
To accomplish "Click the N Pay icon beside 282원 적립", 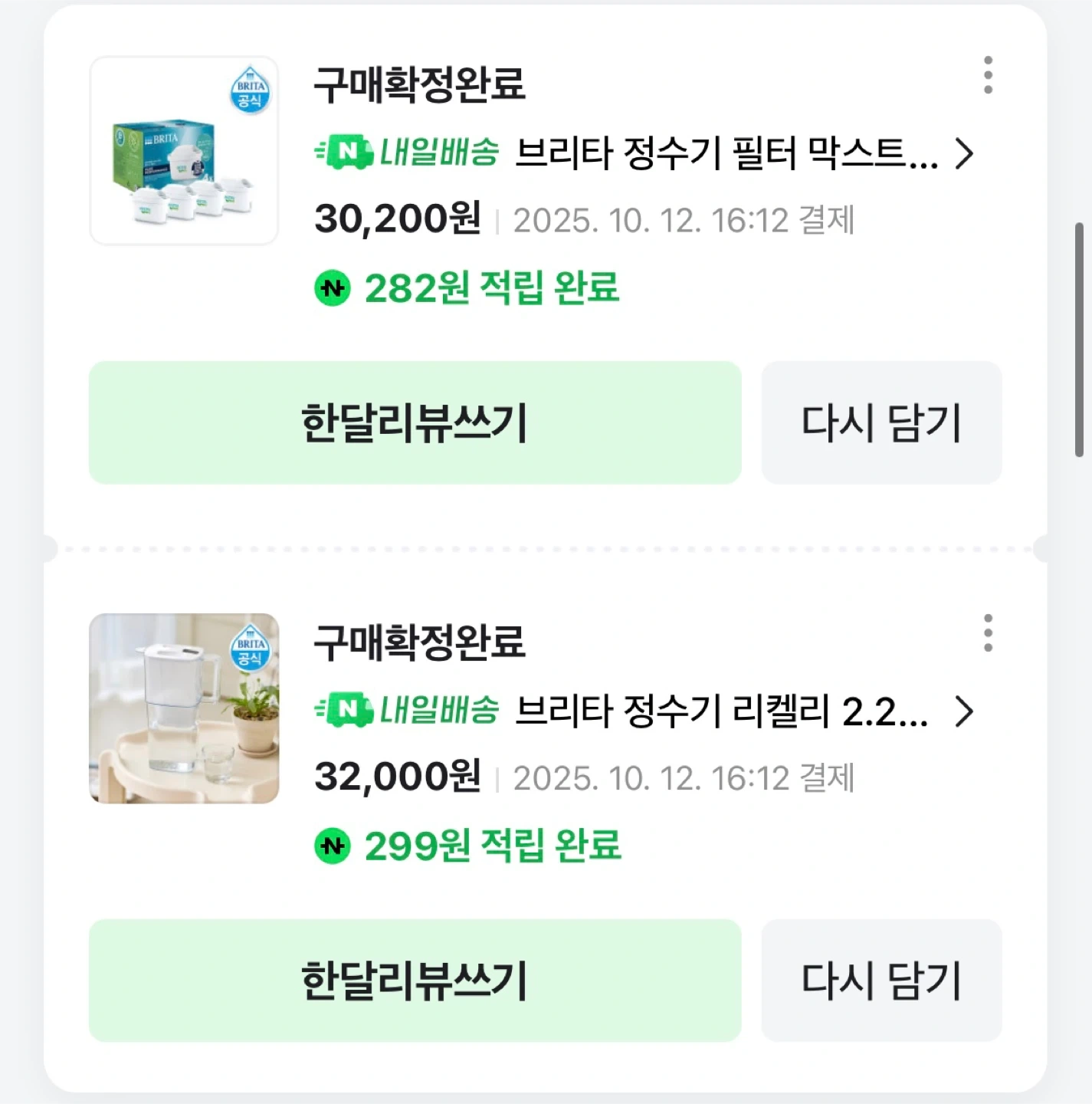I will (331, 289).
